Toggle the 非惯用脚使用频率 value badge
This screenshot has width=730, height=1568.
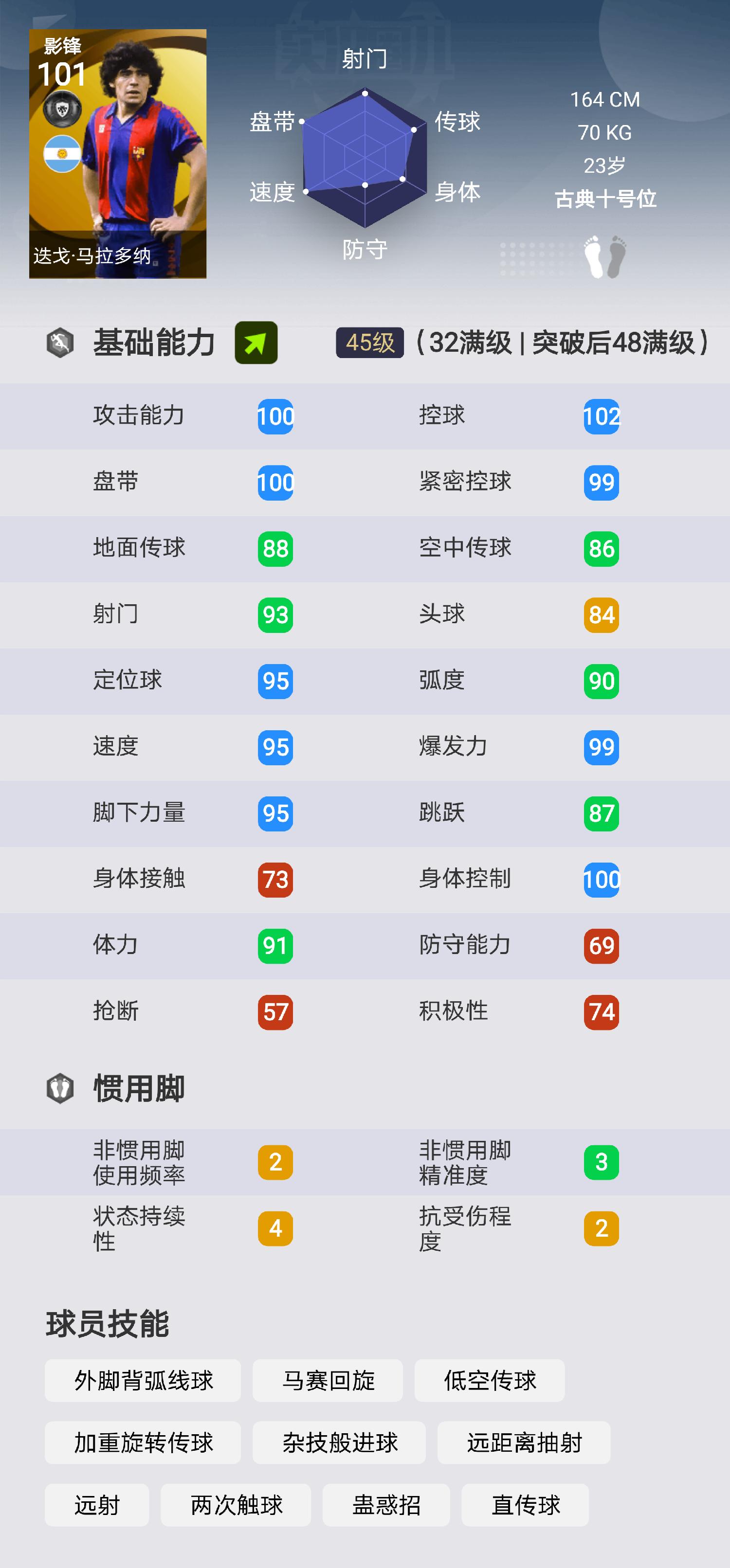274,1161
